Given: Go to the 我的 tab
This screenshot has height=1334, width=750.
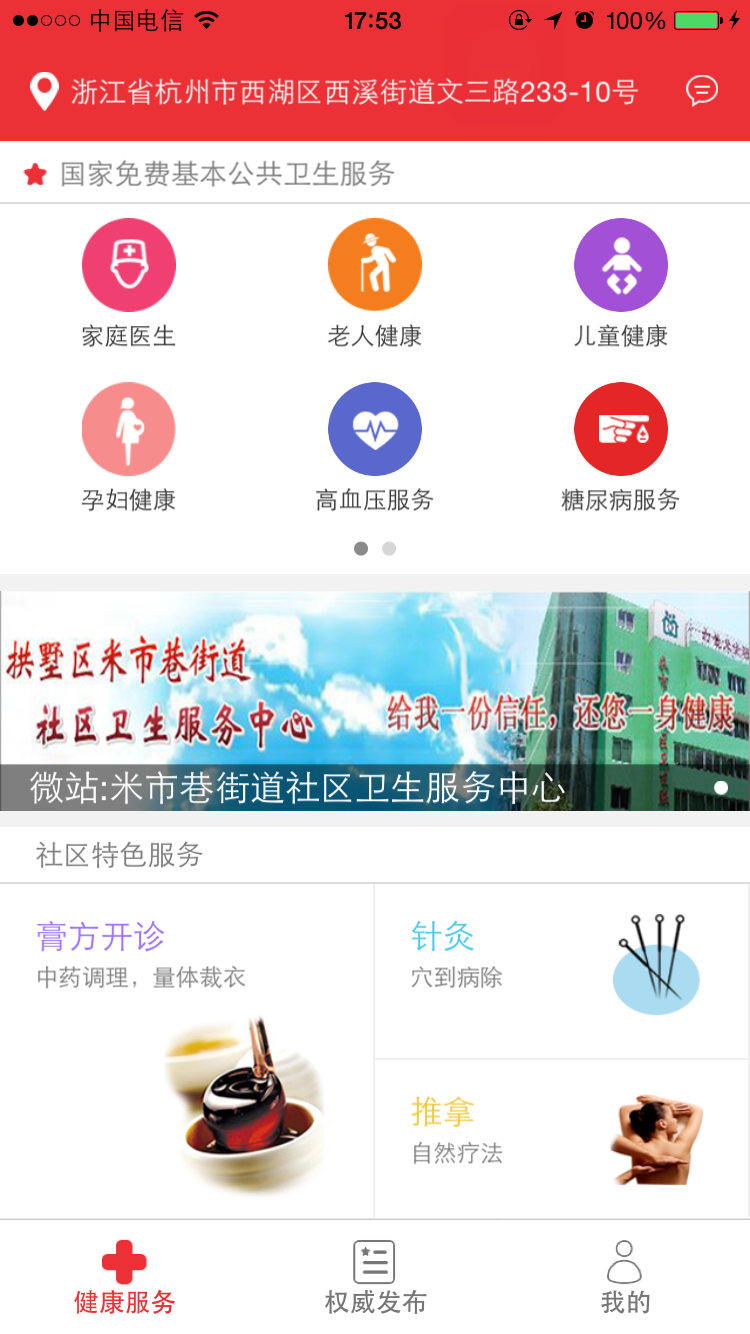Looking at the screenshot, I should 625,1277.
